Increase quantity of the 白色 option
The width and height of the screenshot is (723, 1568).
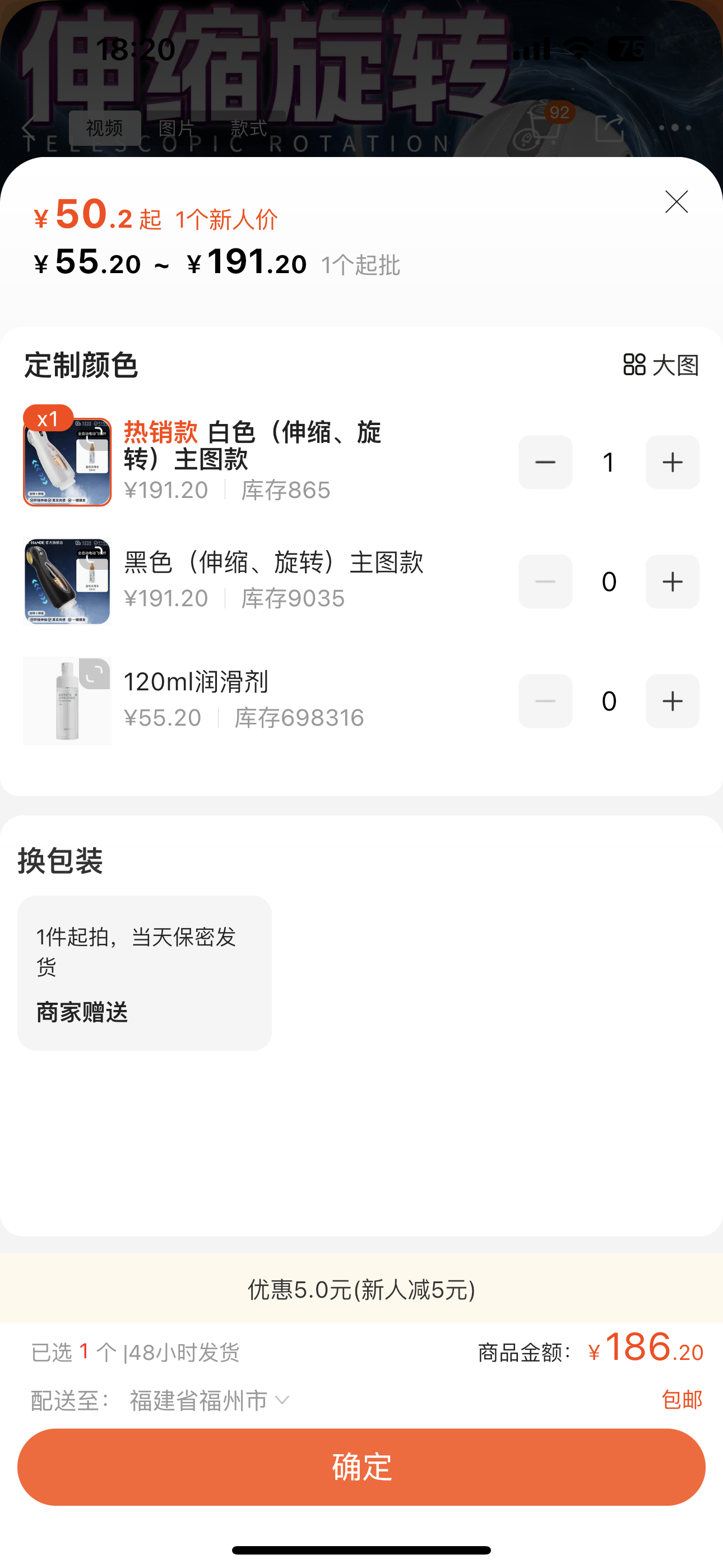672,462
